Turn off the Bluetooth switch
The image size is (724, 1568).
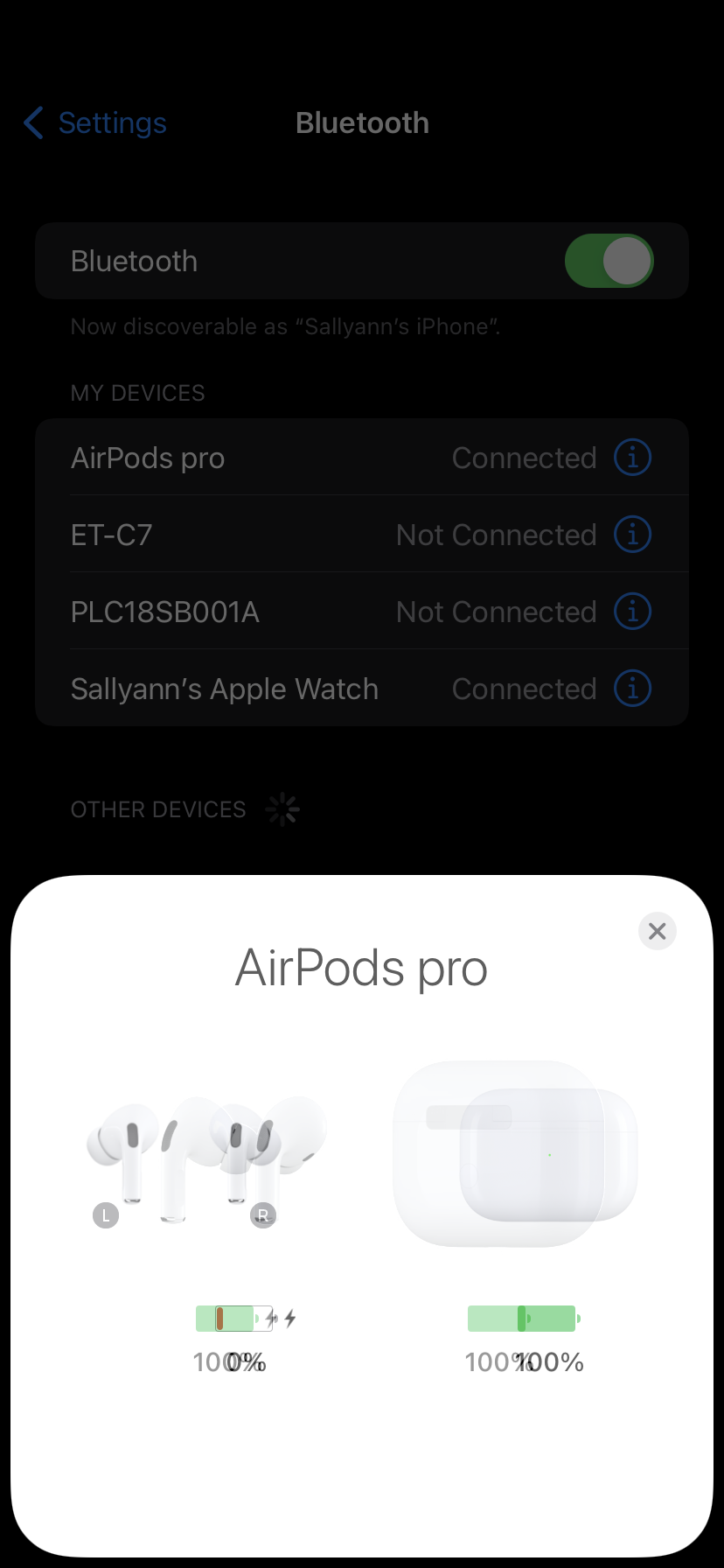609,261
